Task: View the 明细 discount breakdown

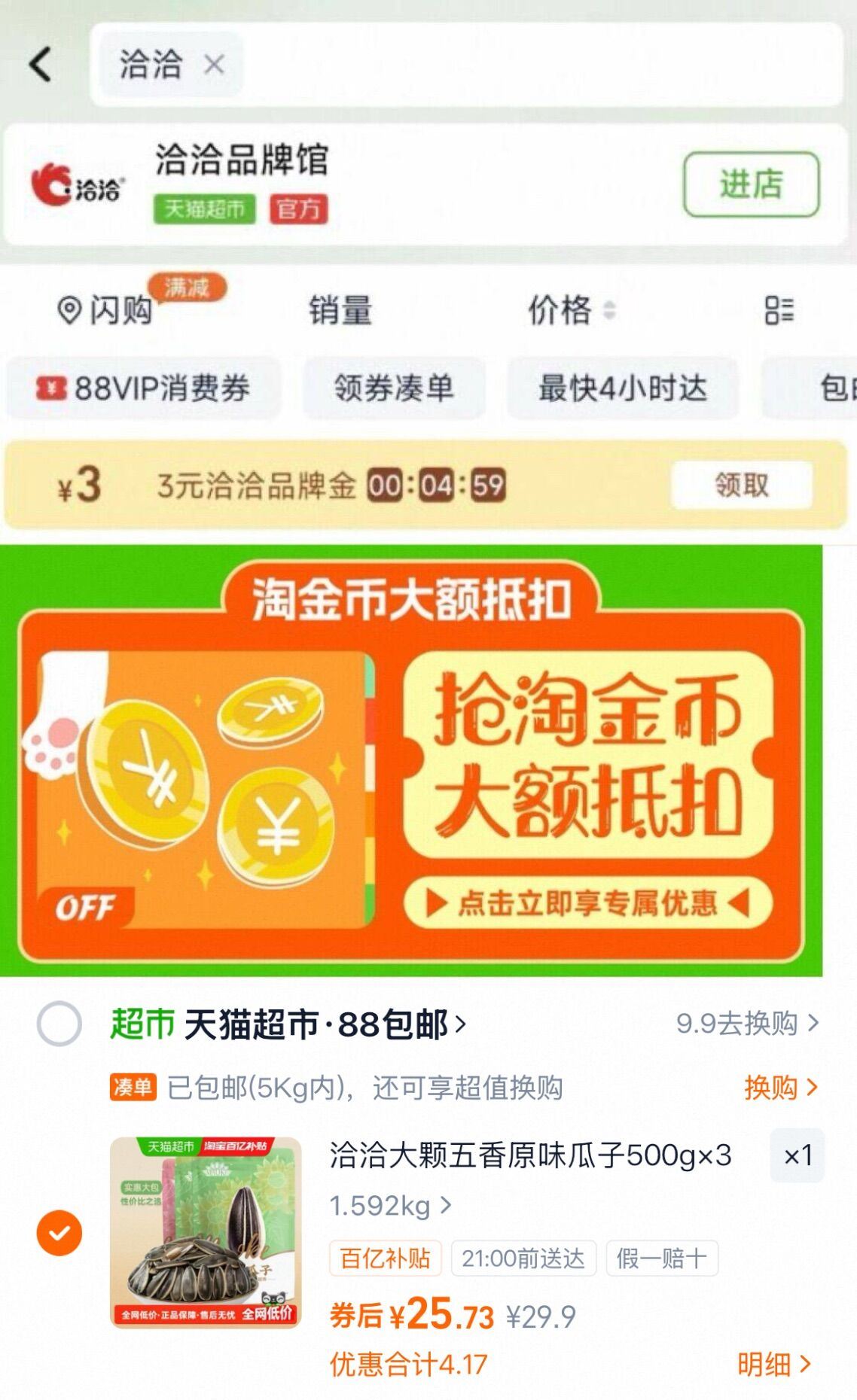Action: [x=773, y=1364]
